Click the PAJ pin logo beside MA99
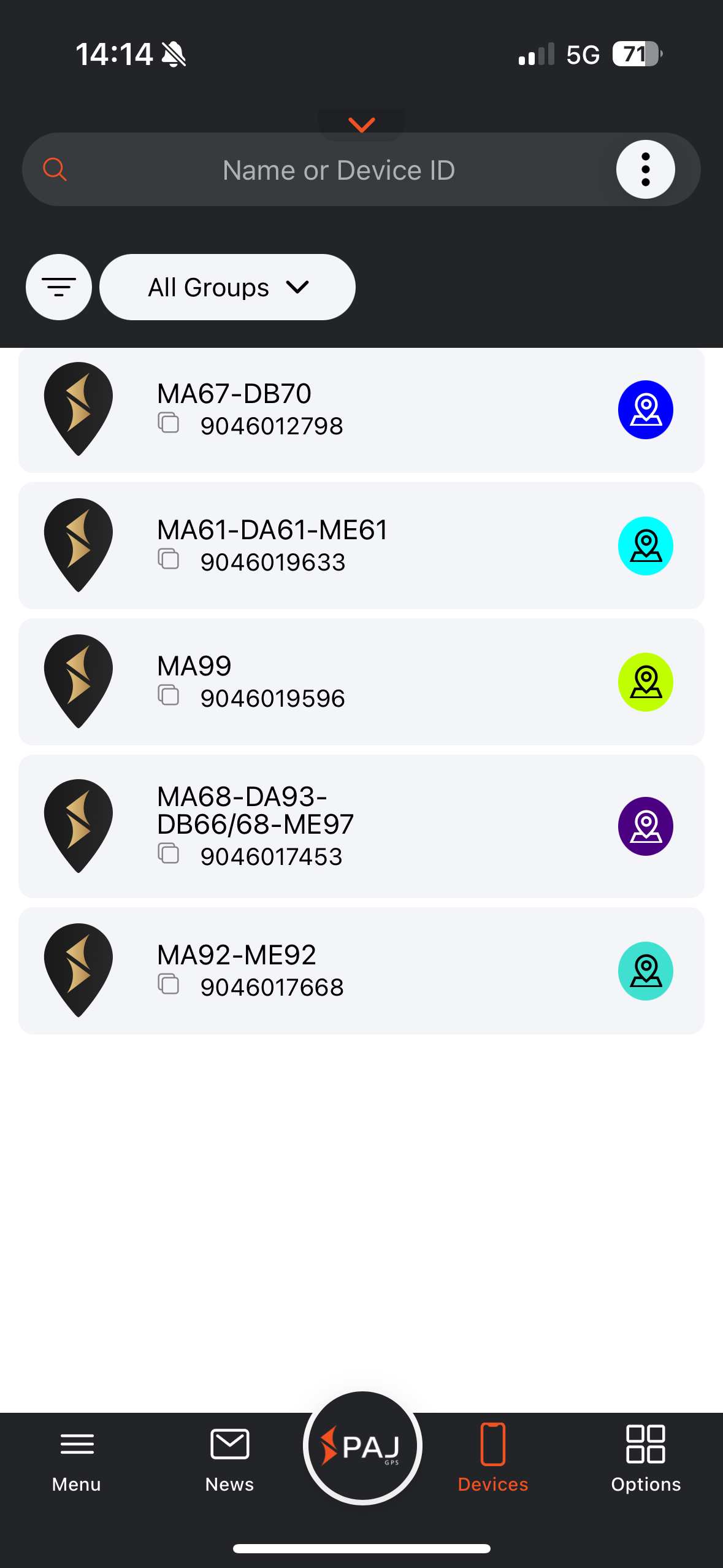The width and height of the screenshot is (723, 1568). 78,680
